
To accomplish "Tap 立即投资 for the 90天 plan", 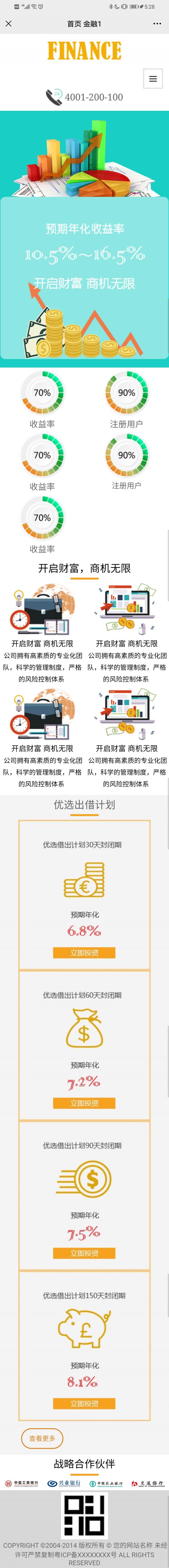I will [84, 1253].
